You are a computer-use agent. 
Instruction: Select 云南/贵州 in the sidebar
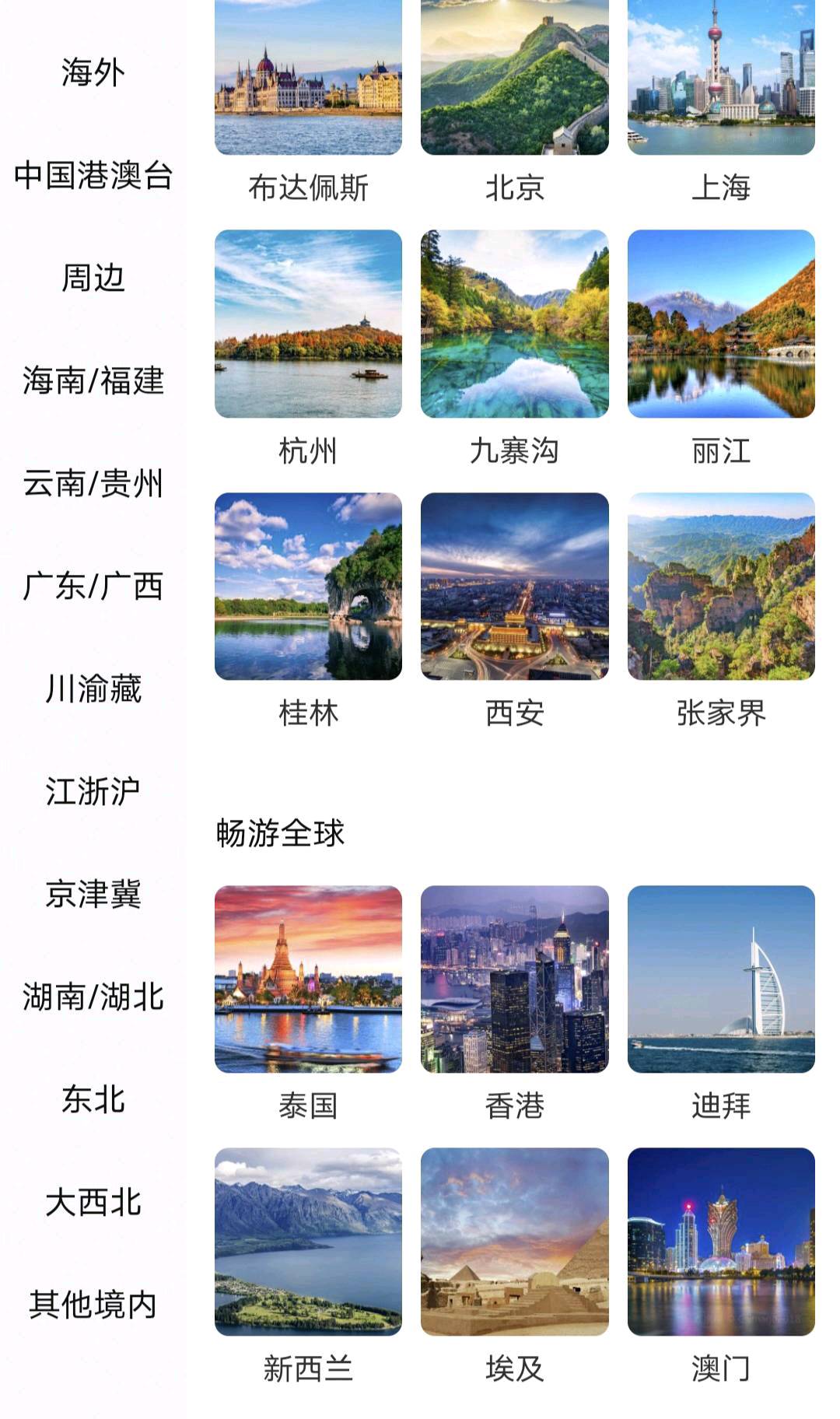(x=93, y=483)
